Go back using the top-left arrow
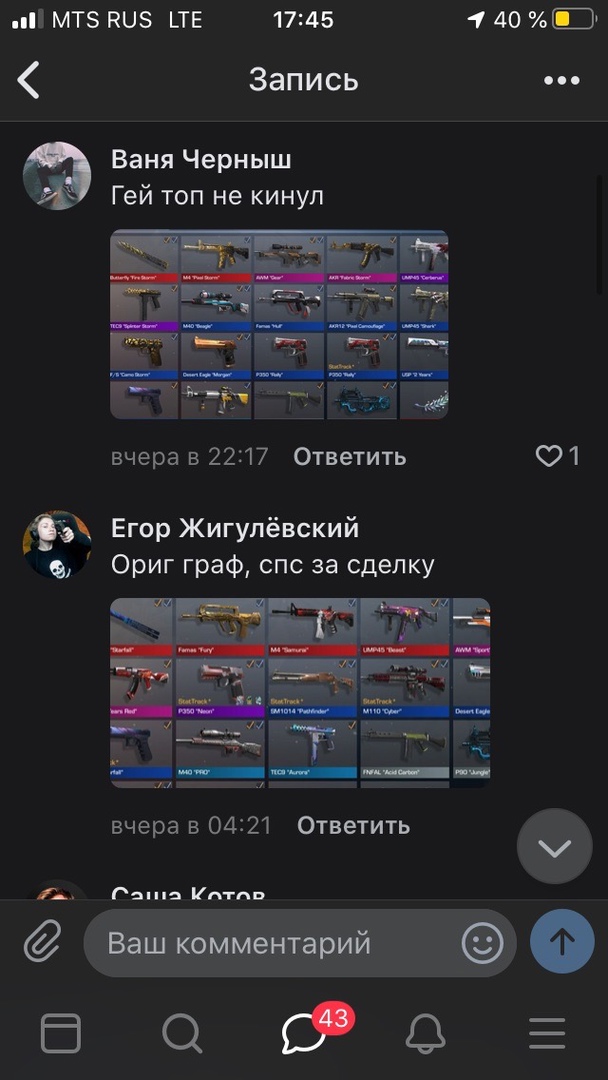 [x=29, y=80]
